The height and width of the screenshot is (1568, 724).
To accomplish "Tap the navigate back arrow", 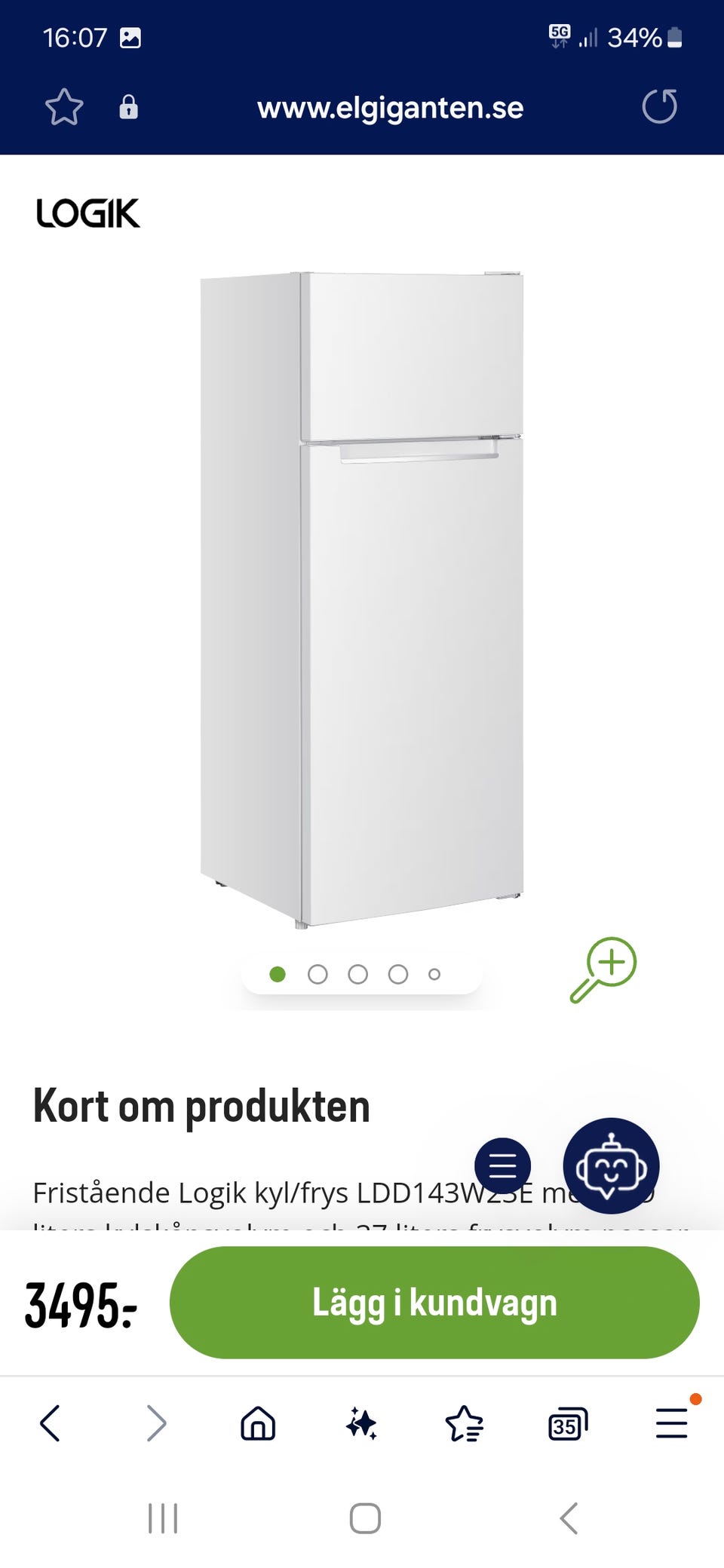I will pyautogui.click(x=50, y=1423).
